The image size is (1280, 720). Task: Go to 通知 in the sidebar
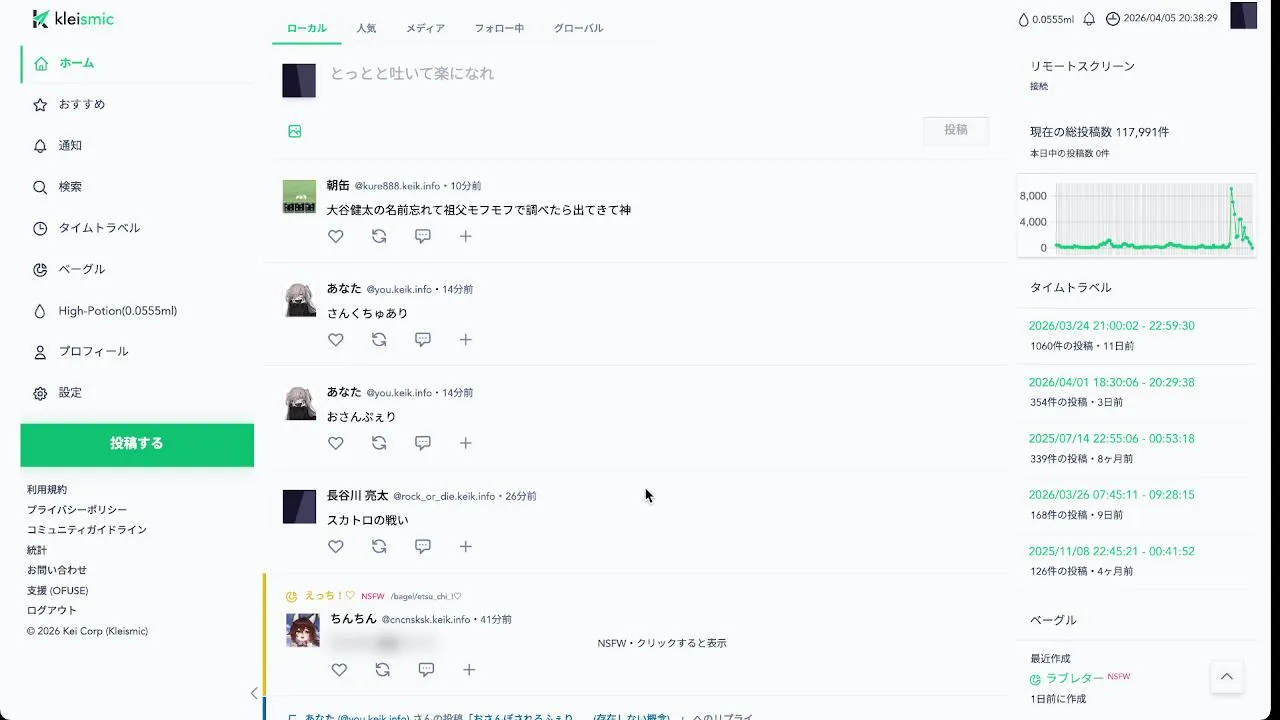point(70,146)
